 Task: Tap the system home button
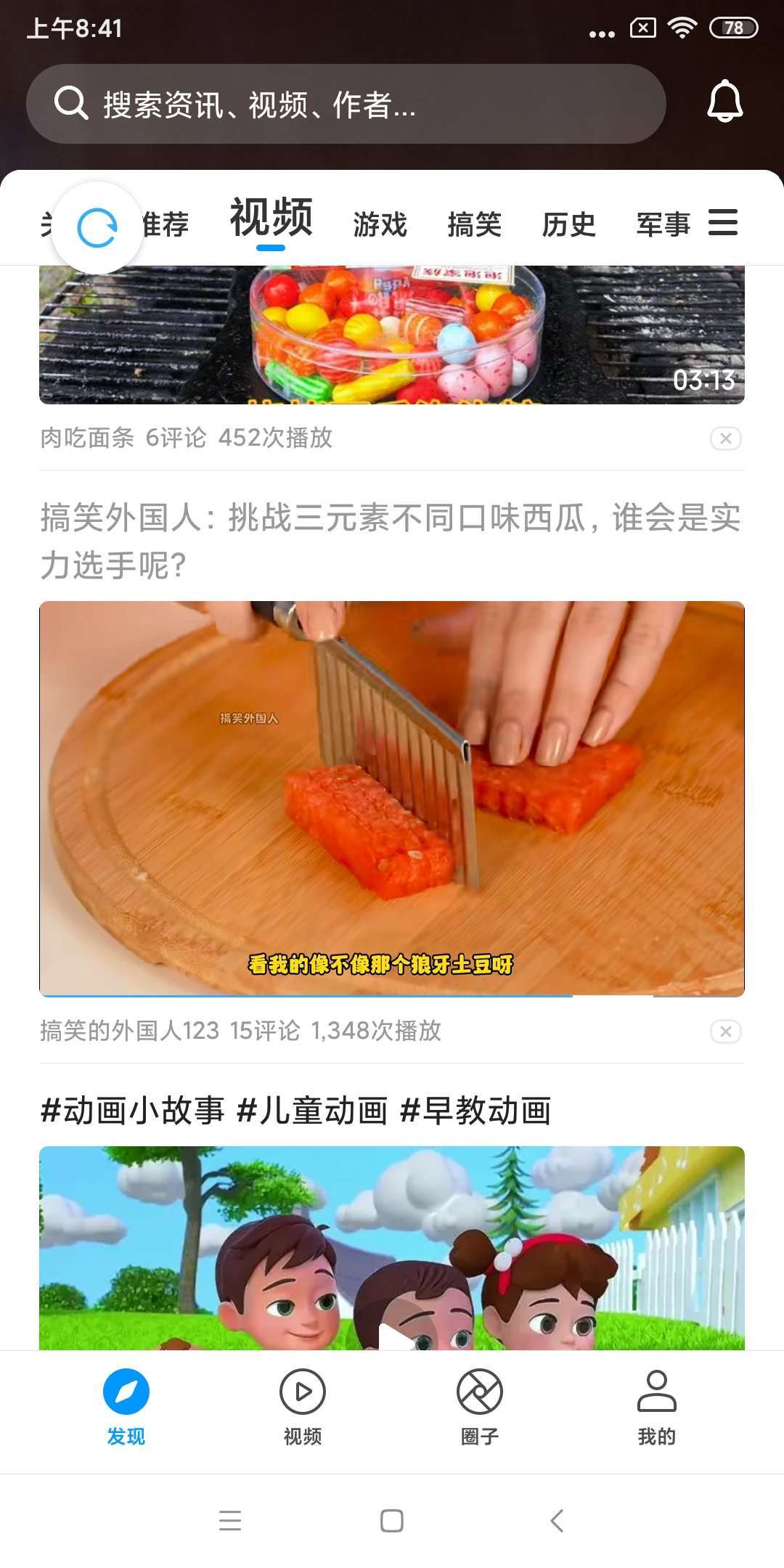(x=392, y=1520)
